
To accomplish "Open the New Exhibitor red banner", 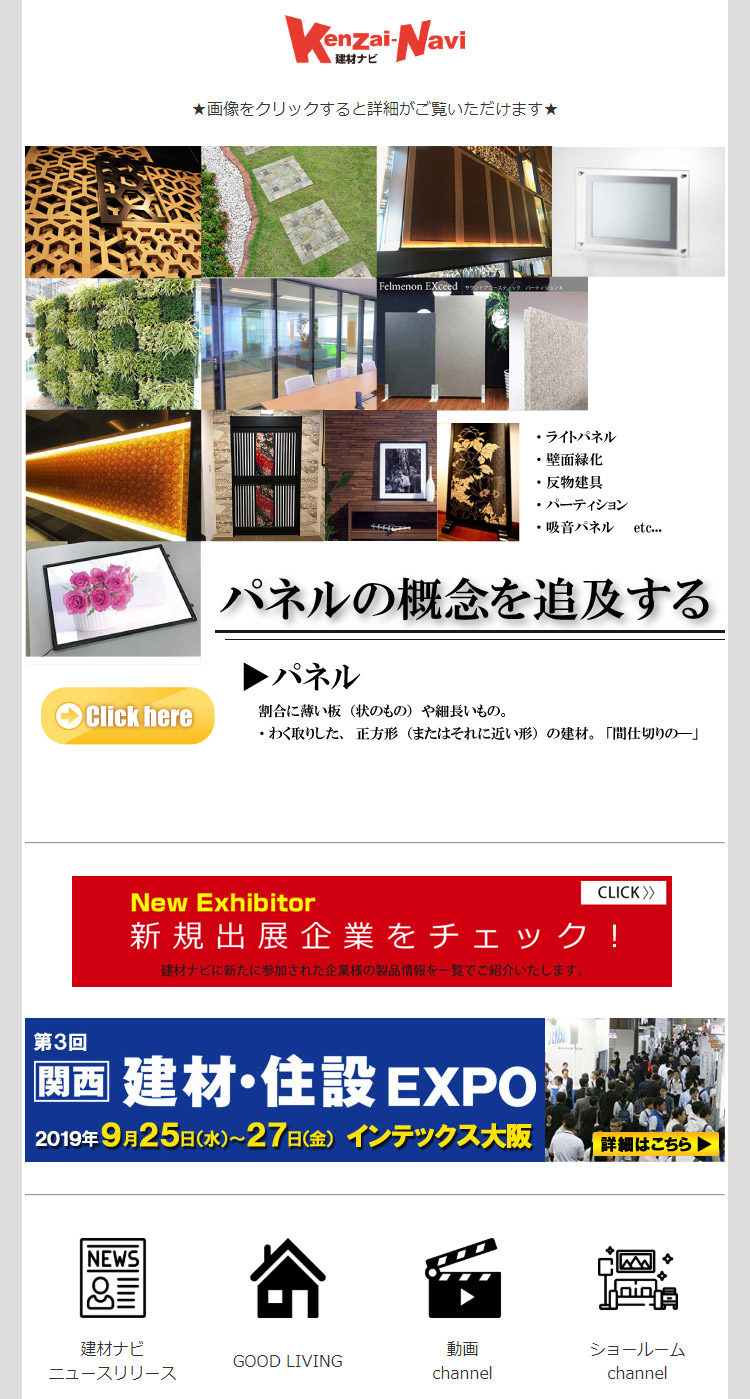I will (372, 931).
